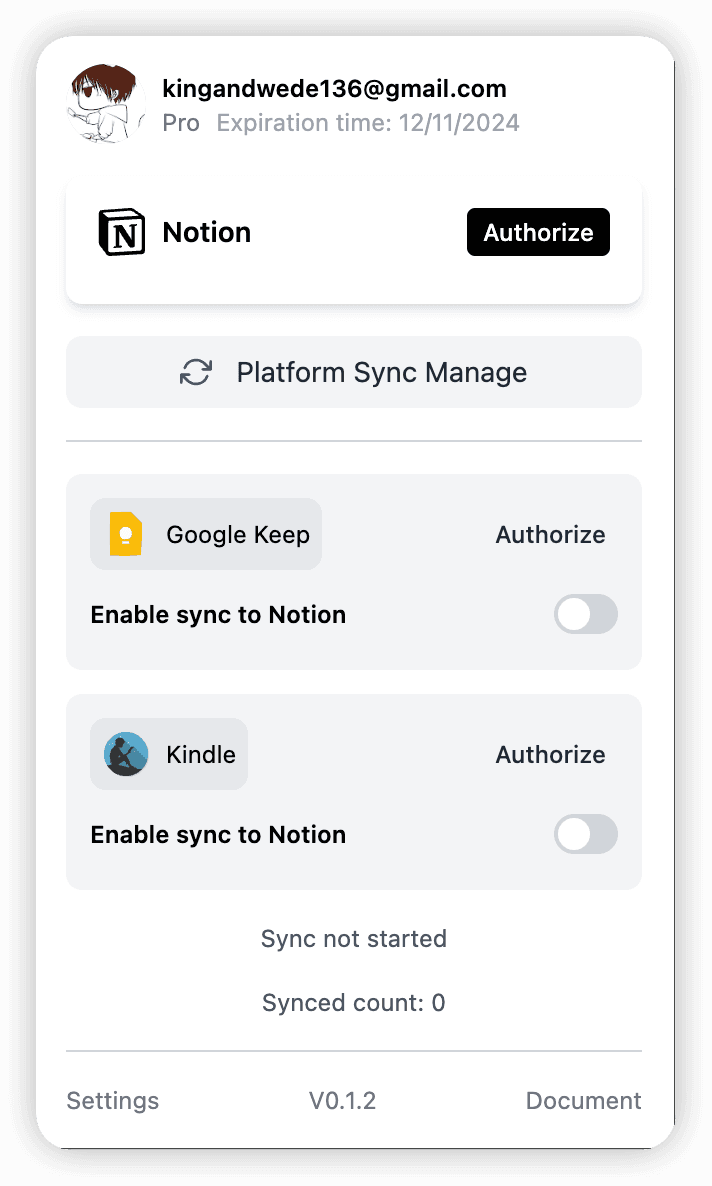Authorize Kindle
Image resolution: width=712 pixels, height=1186 pixels.
550,755
